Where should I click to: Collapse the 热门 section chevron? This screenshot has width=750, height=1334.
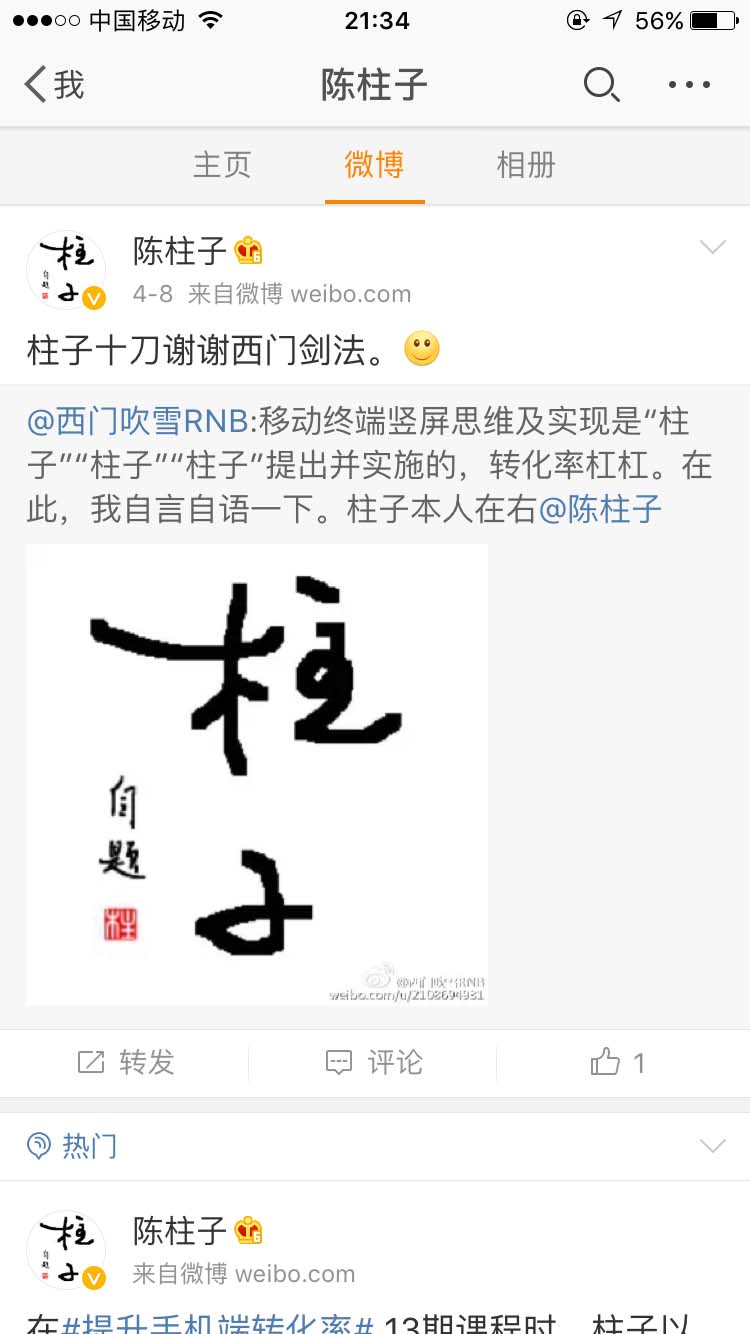(712, 1145)
